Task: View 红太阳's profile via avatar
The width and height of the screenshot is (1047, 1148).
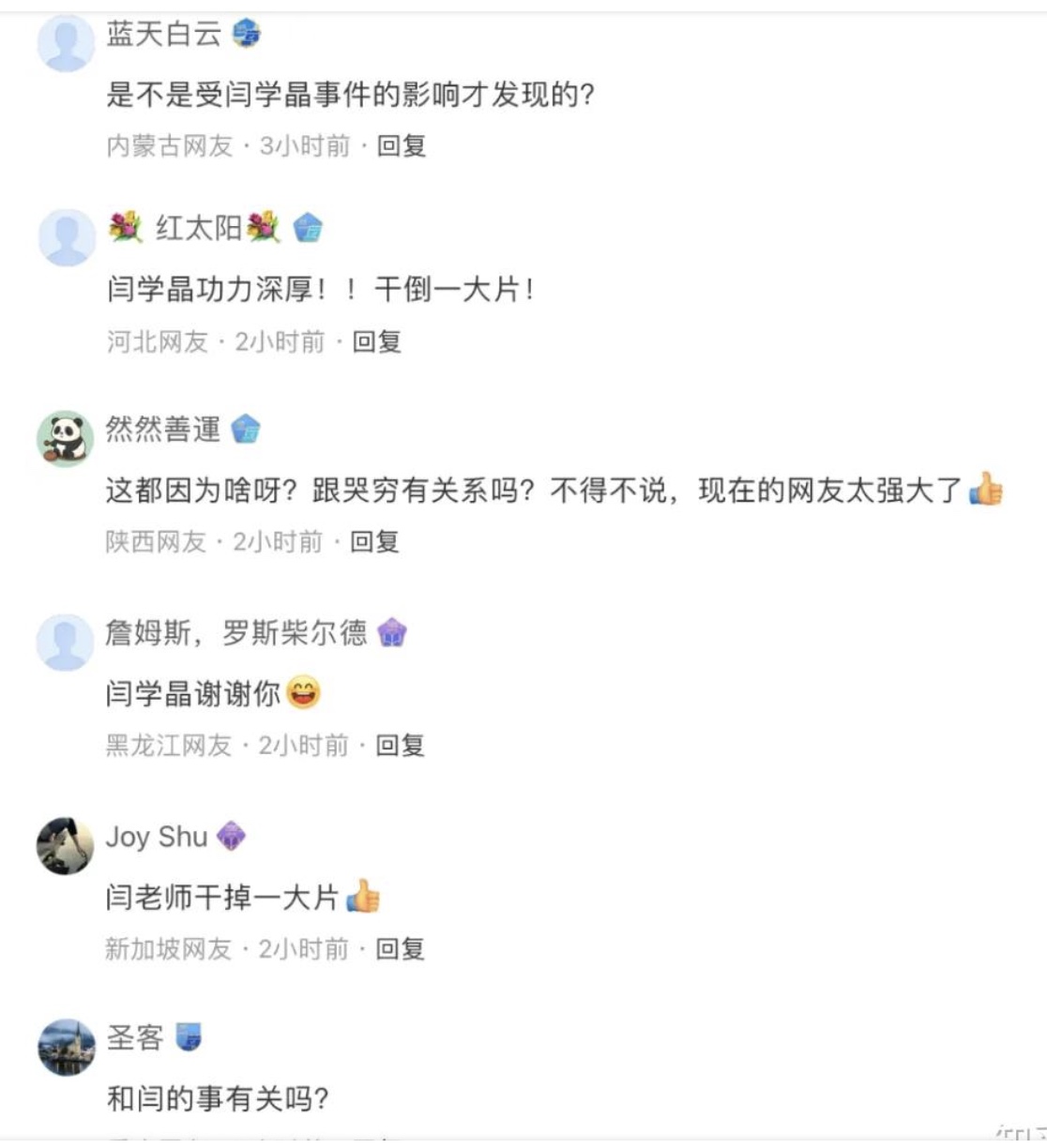Action: click(x=66, y=237)
